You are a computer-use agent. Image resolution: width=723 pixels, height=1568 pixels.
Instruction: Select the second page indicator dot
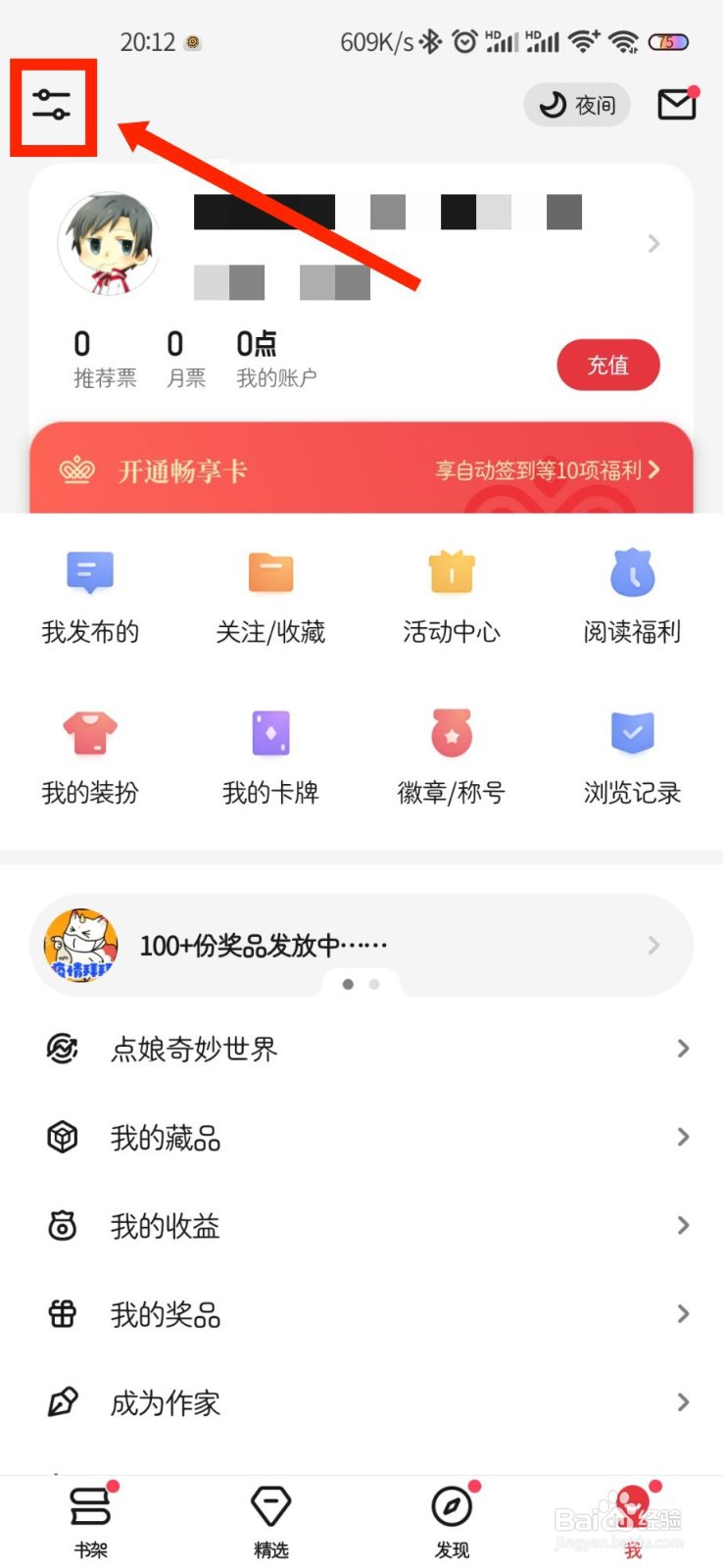tap(376, 984)
